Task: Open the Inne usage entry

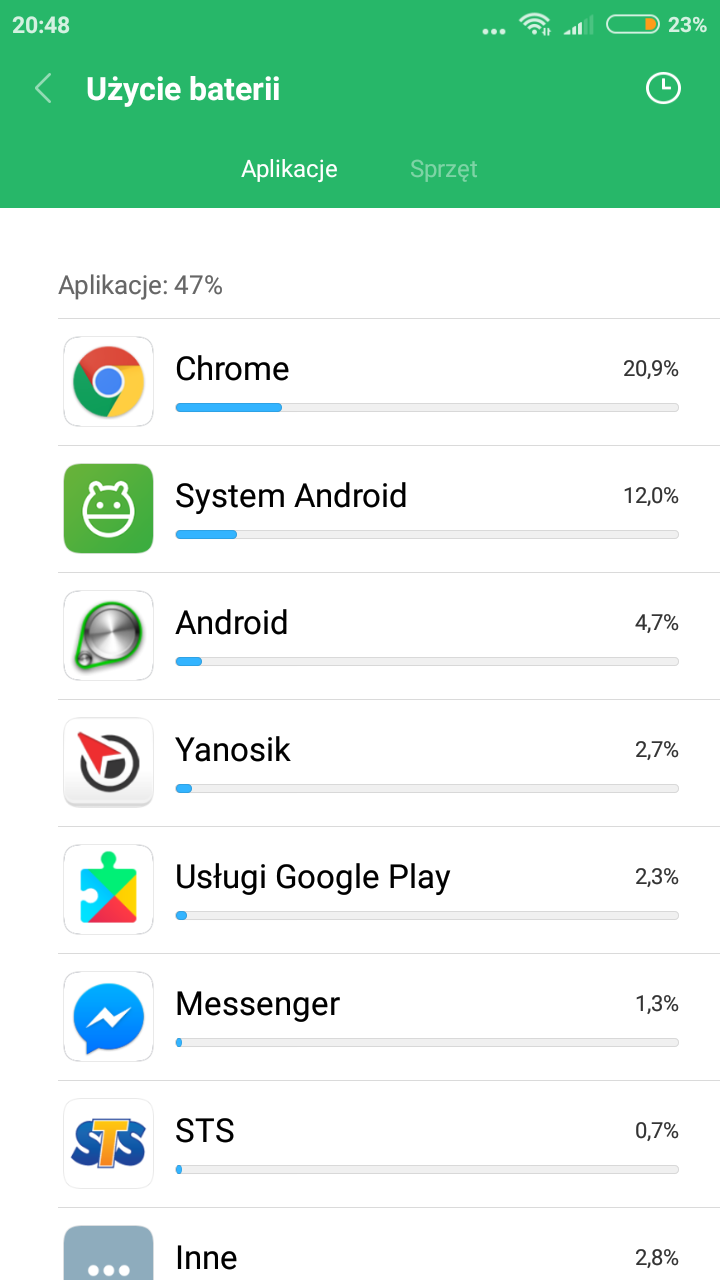Action: [x=388, y=1255]
